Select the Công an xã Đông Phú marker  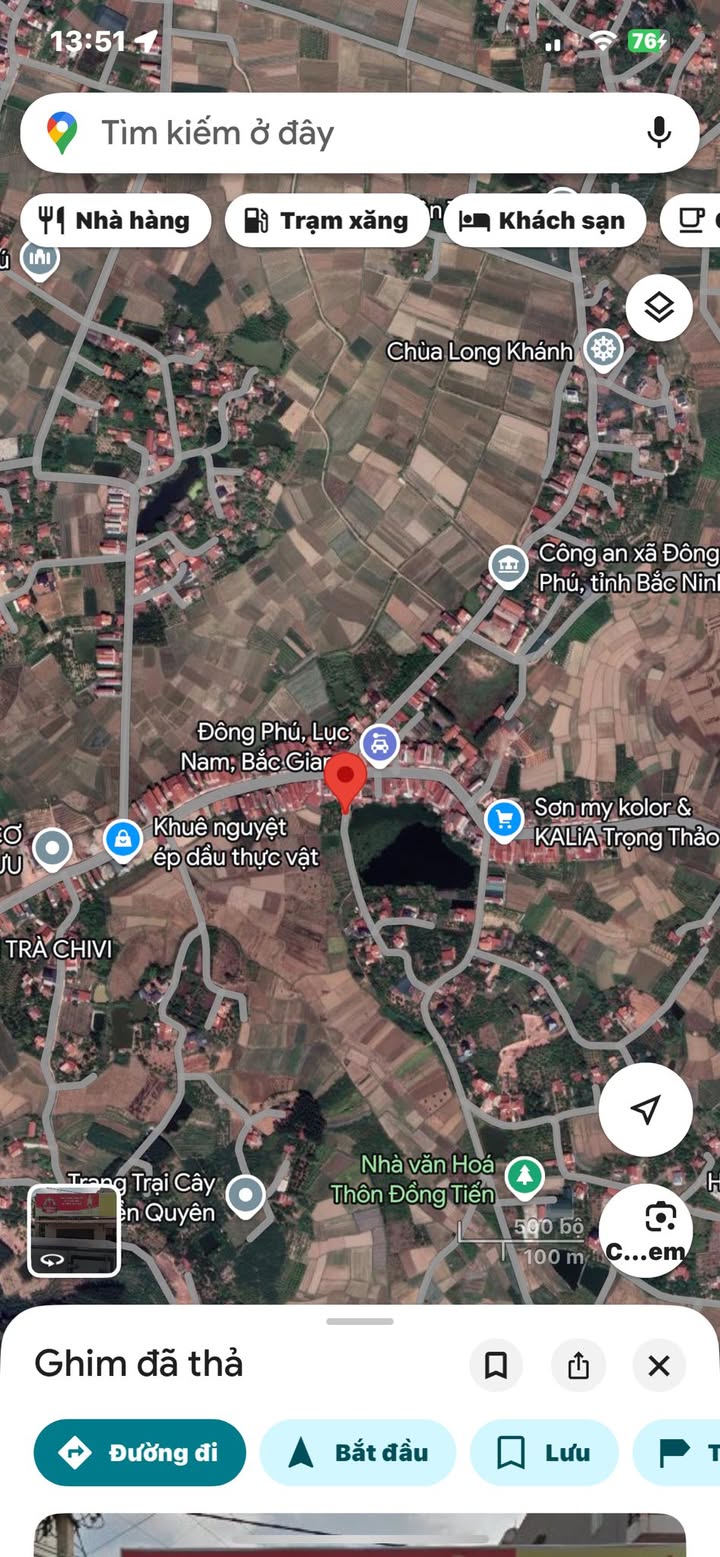click(509, 566)
